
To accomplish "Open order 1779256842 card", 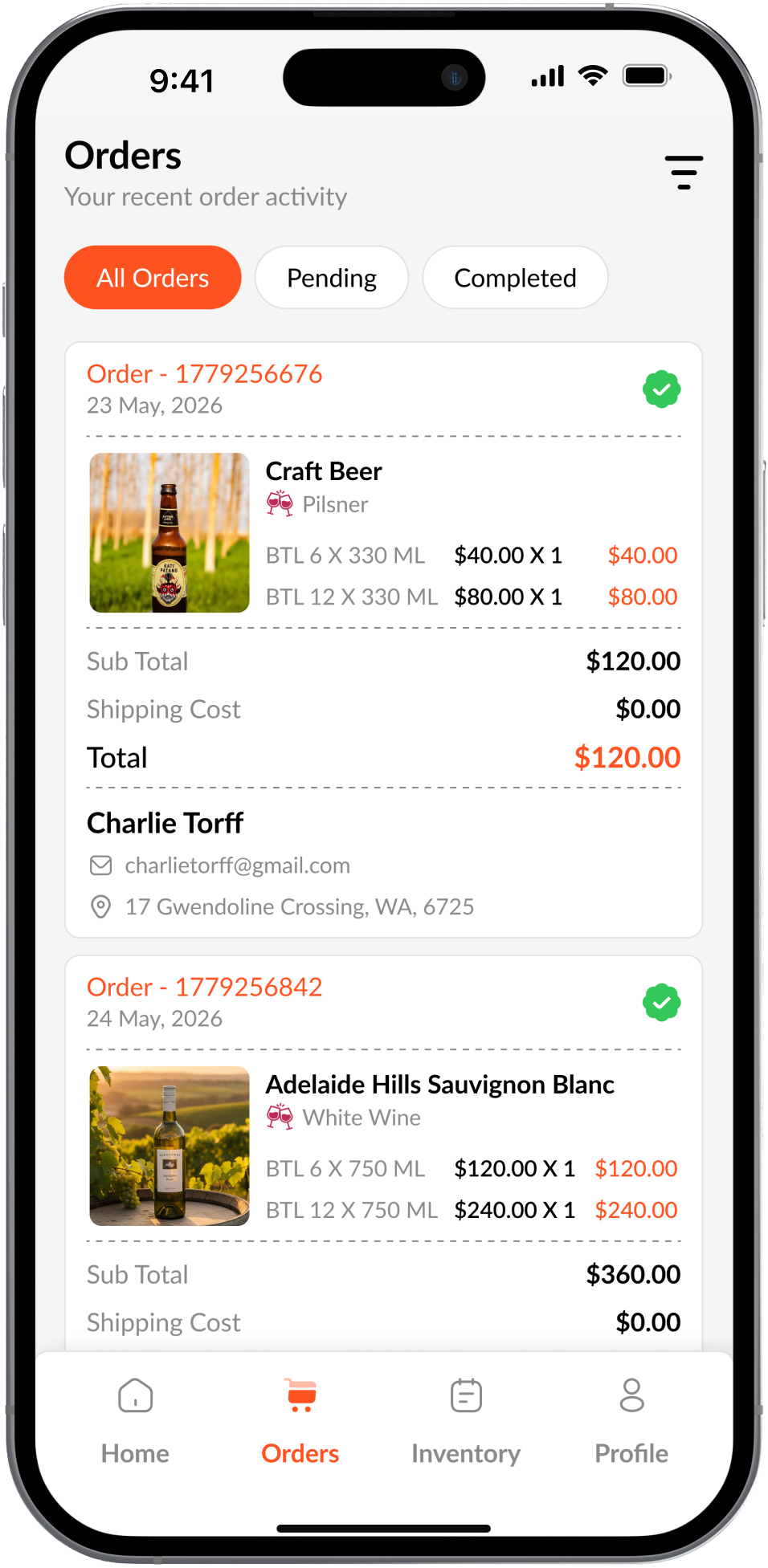I will click(384, 1153).
